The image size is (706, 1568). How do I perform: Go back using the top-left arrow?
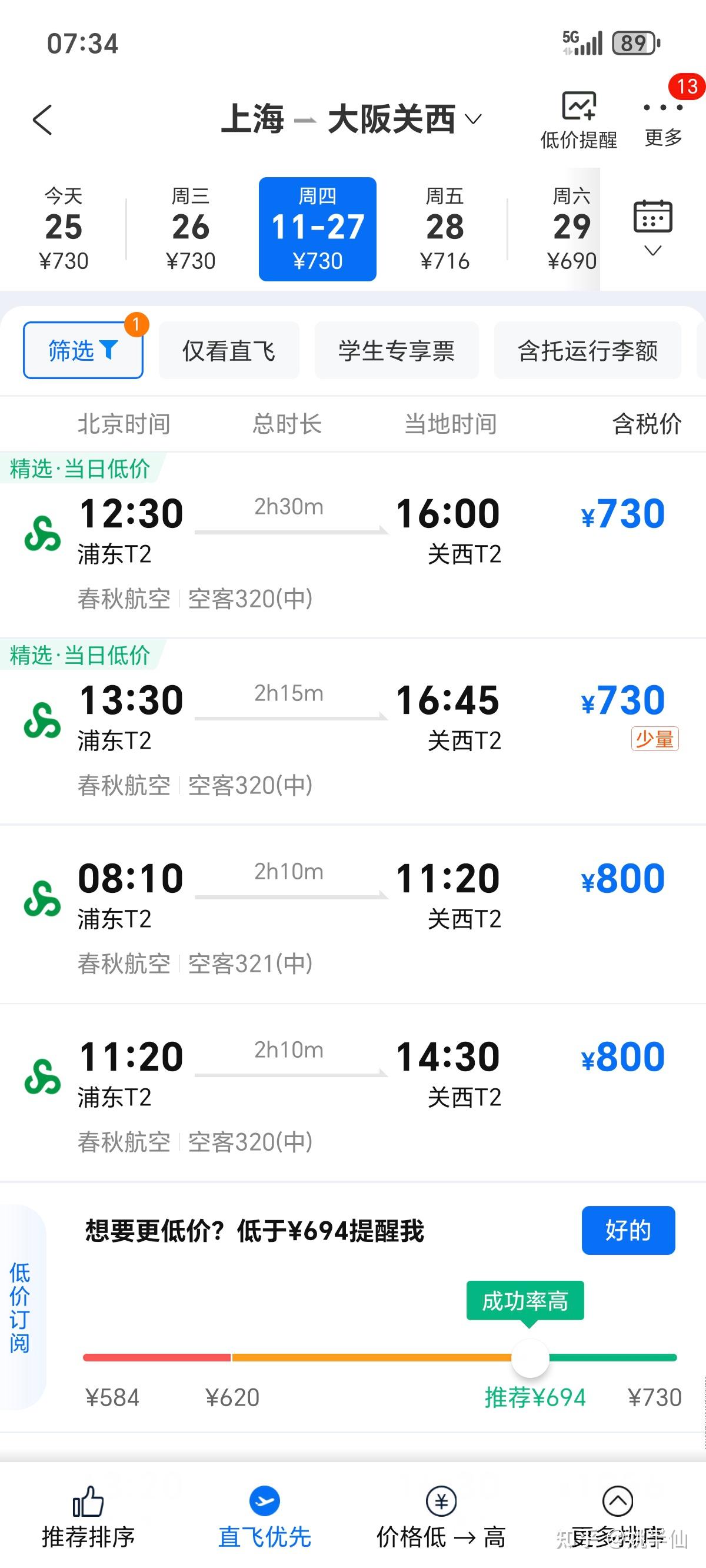42,119
